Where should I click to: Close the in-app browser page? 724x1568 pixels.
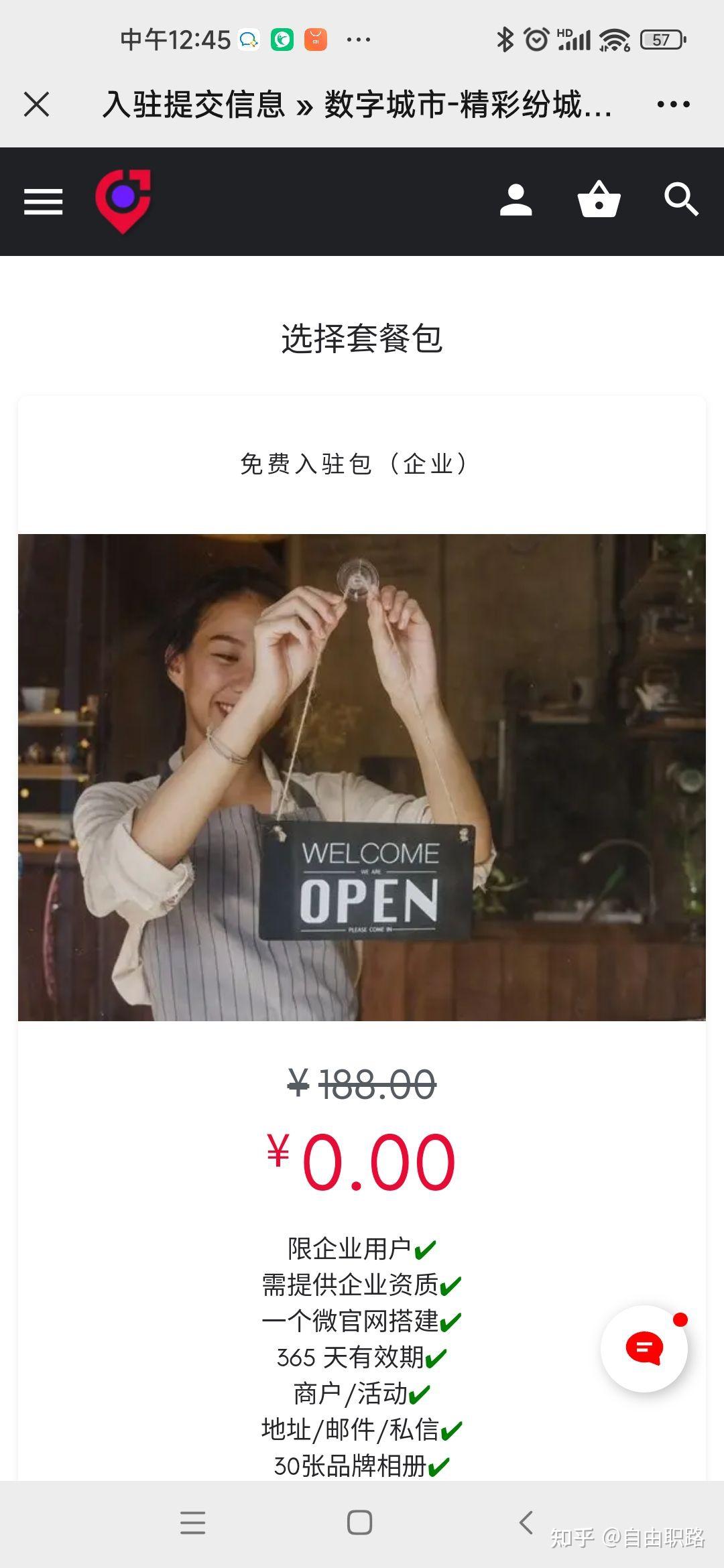pyautogui.click(x=36, y=105)
